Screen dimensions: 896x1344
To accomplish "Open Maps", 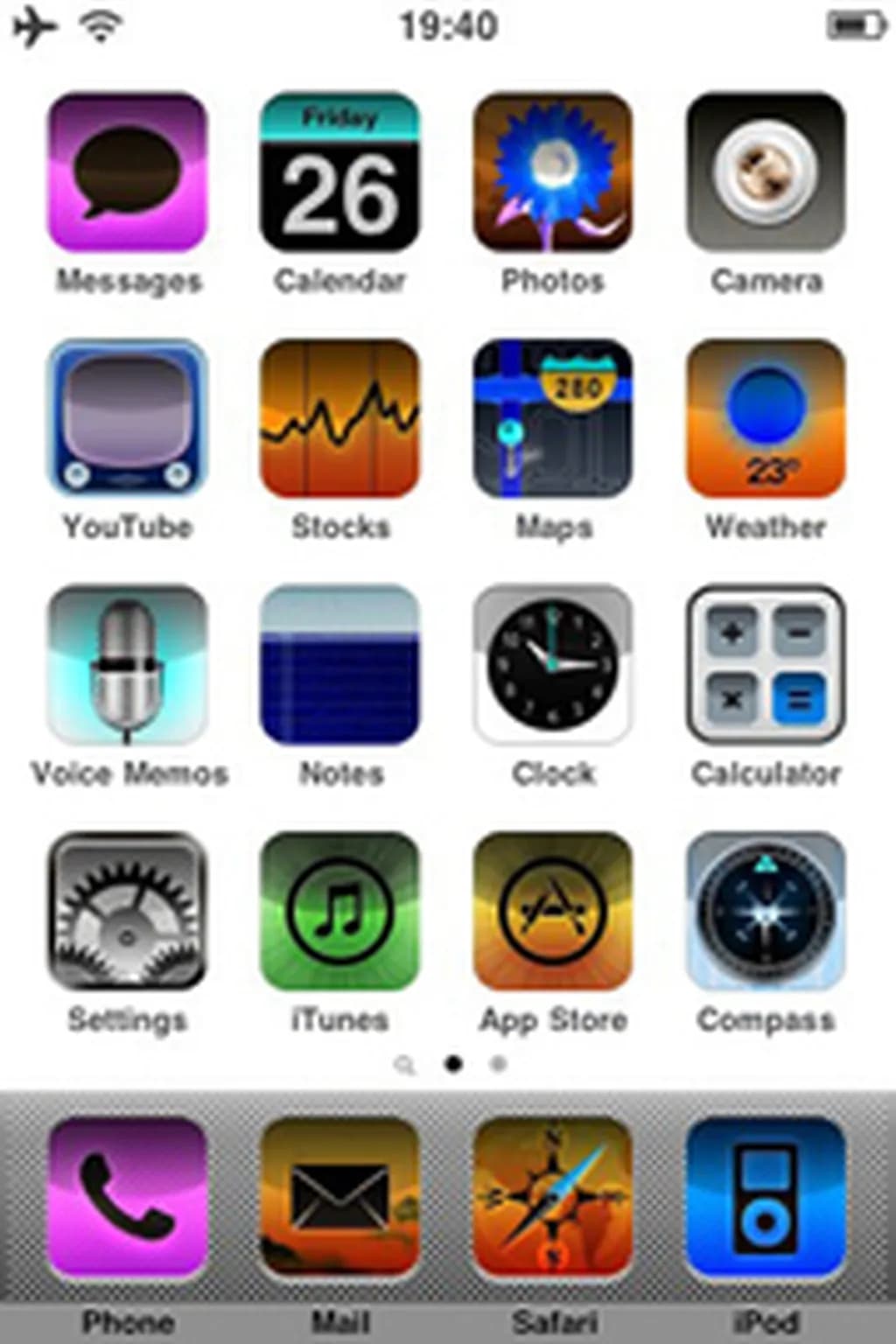I will (553, 418).
